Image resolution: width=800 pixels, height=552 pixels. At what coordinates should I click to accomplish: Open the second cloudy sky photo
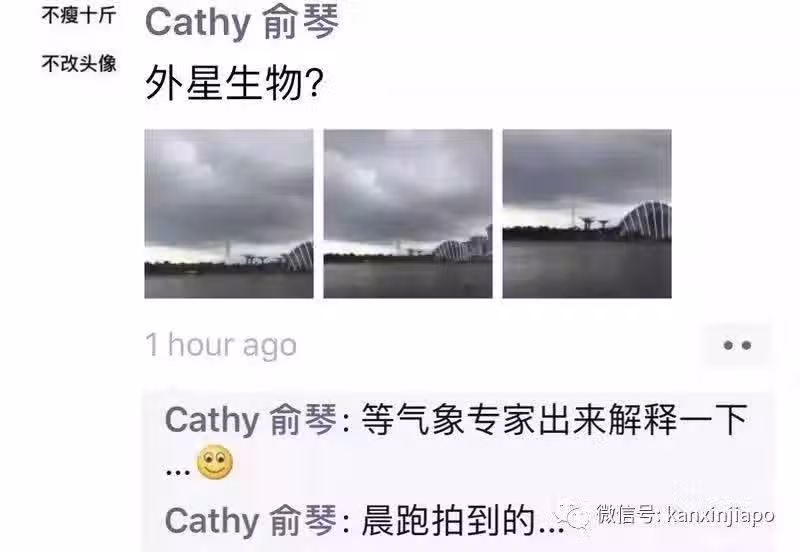407,213
